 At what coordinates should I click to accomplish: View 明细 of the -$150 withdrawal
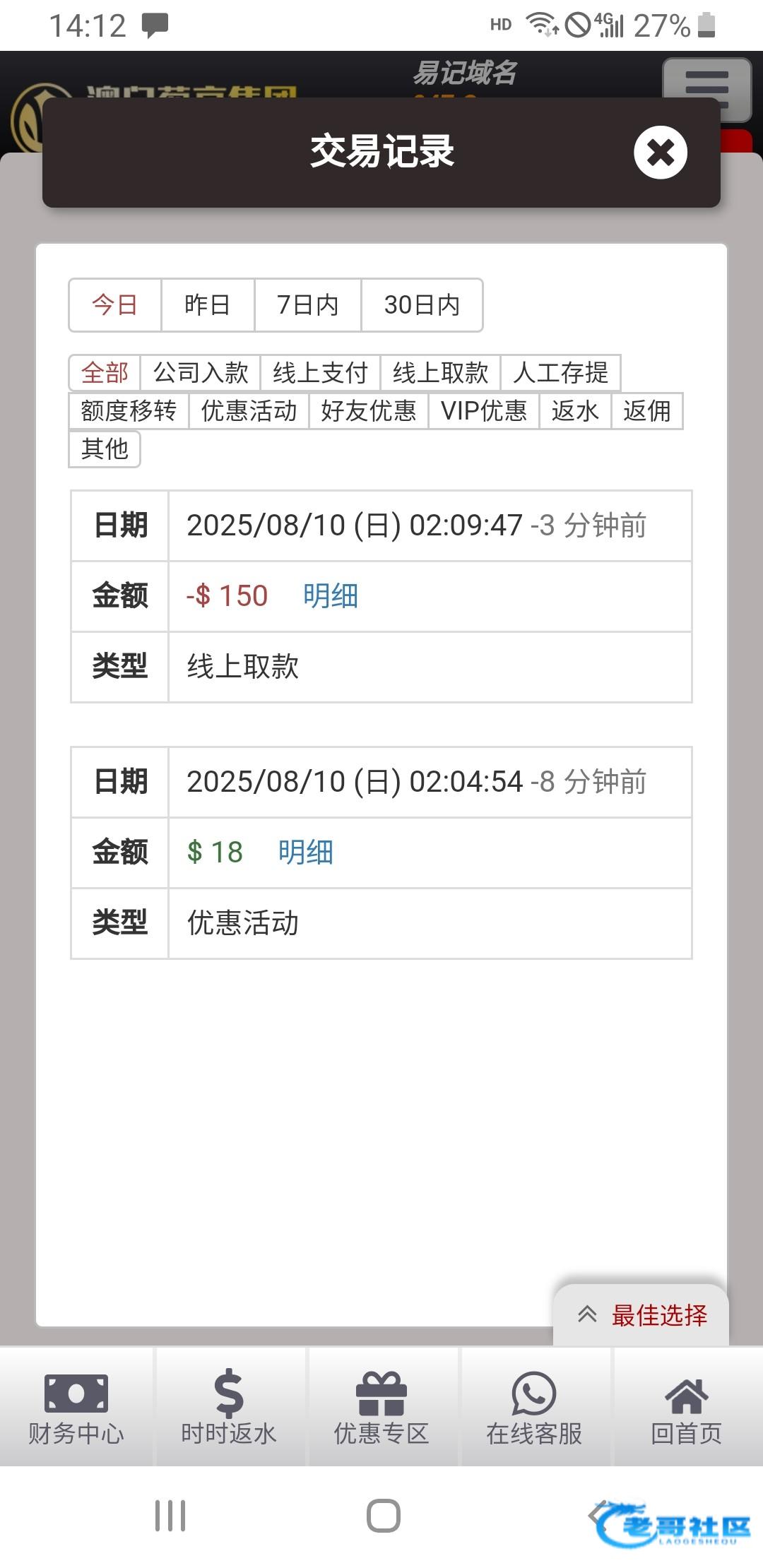click(330, 596)
